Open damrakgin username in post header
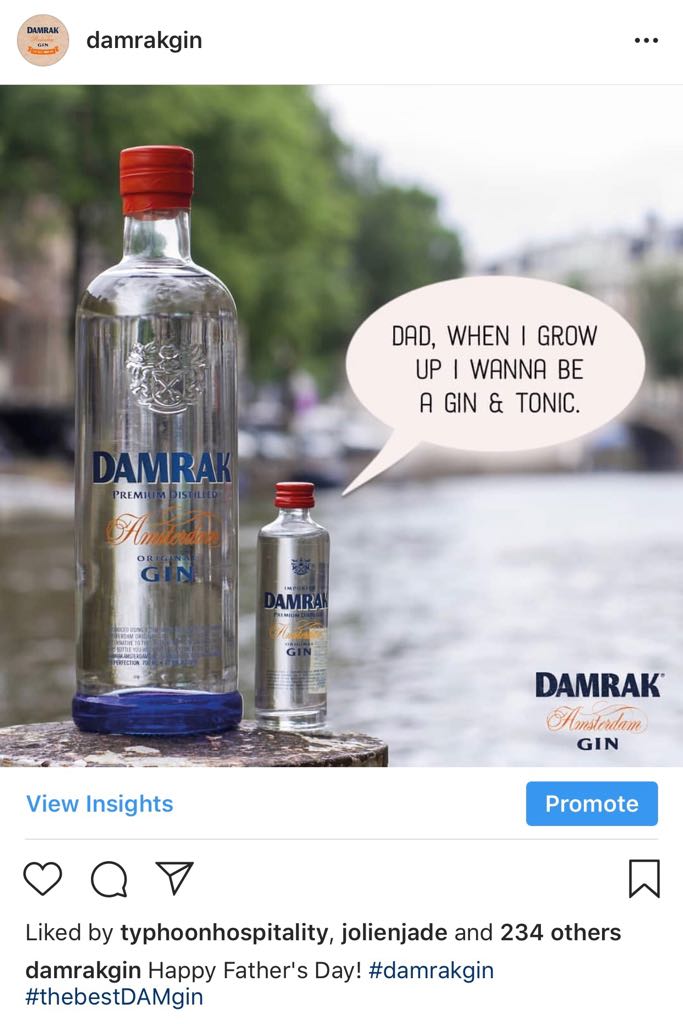The image size is (683, 1024). point(144,41)
